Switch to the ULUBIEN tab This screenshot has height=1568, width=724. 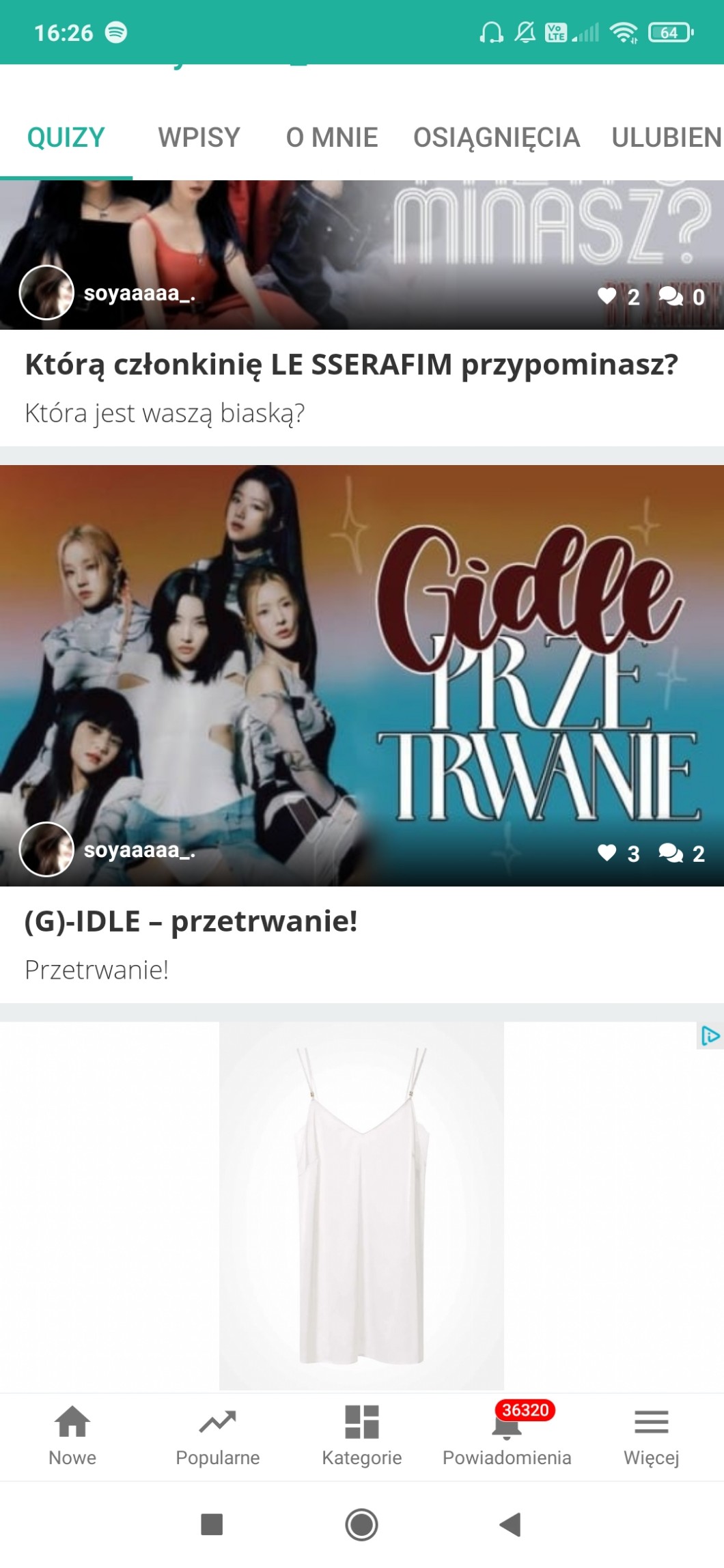coord(666,137)
